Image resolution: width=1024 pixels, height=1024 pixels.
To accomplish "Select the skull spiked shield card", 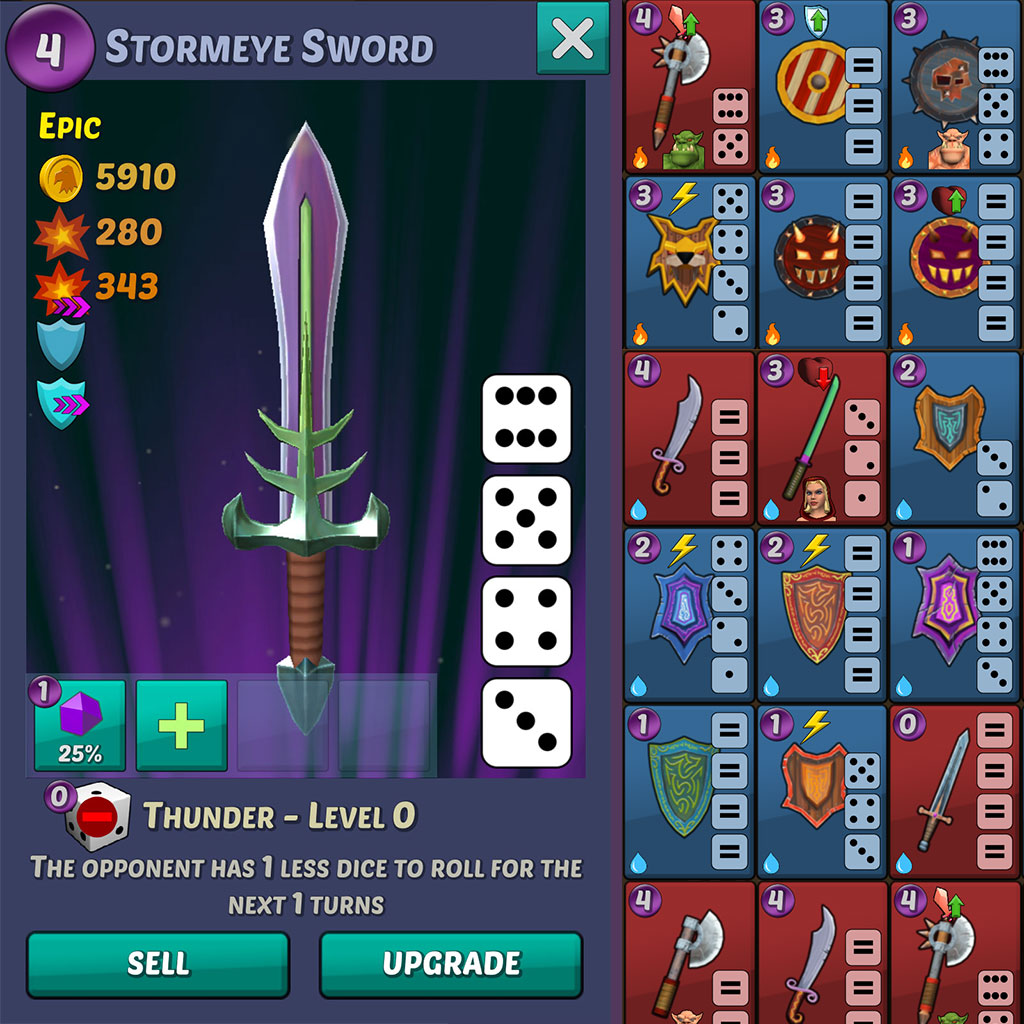I will tap(954, 87).
